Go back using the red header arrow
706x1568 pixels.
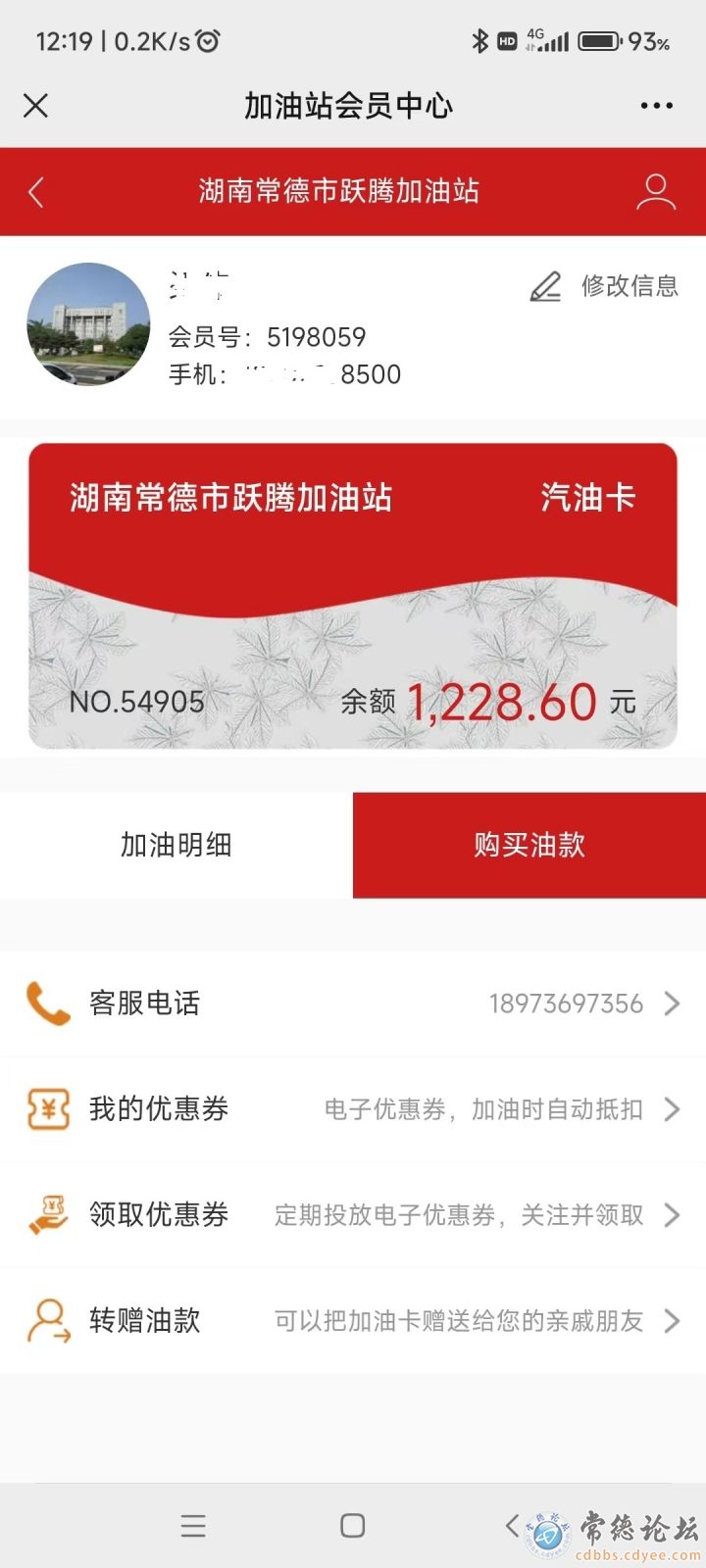(36, 192)
